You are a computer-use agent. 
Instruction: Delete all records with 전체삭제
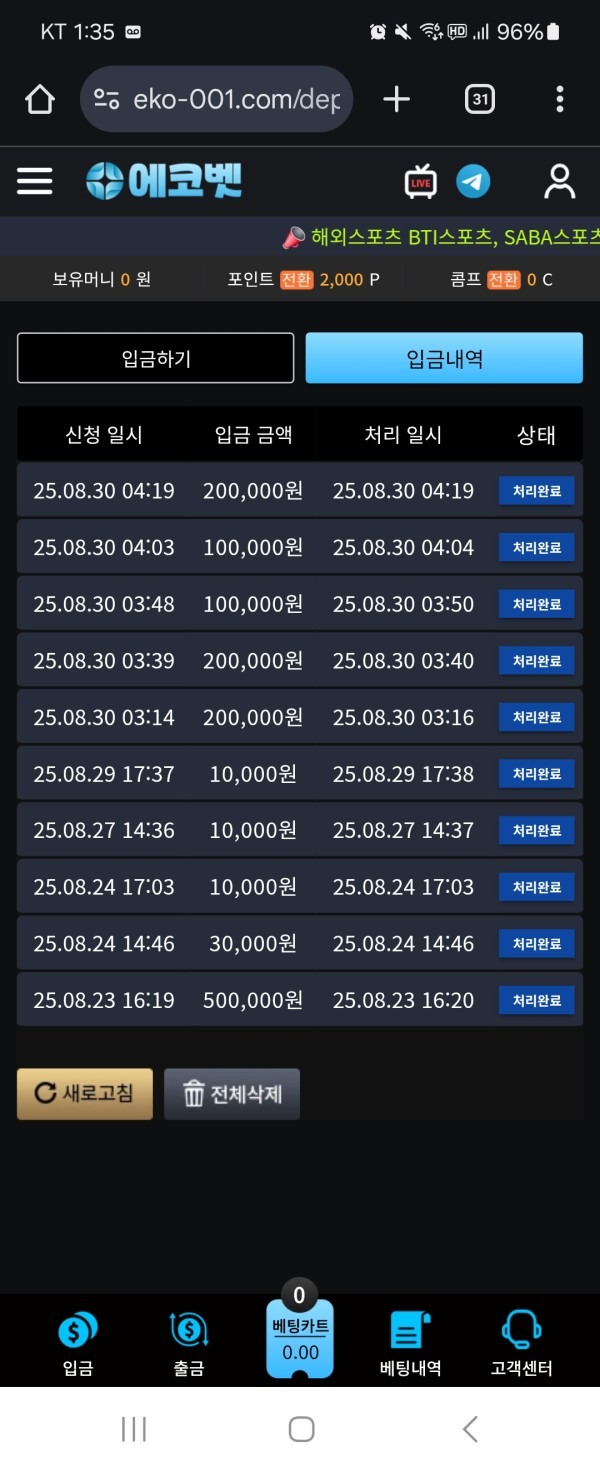click(232, 1093)
